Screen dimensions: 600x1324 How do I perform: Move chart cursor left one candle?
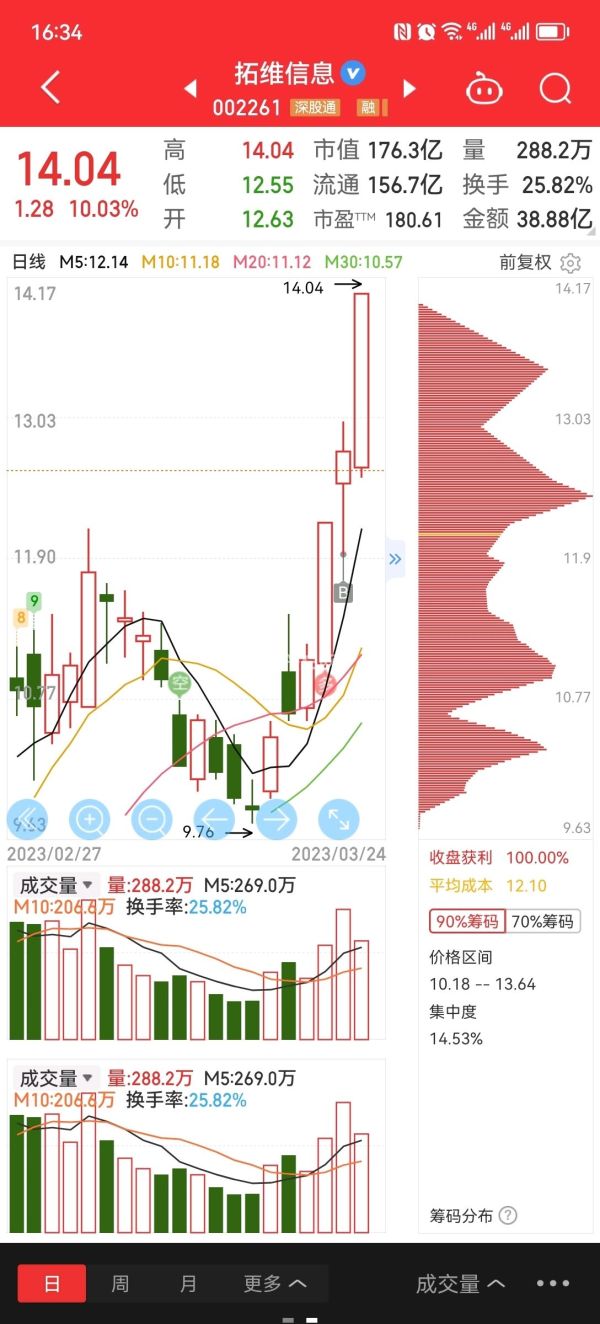(x=214, y=820)
